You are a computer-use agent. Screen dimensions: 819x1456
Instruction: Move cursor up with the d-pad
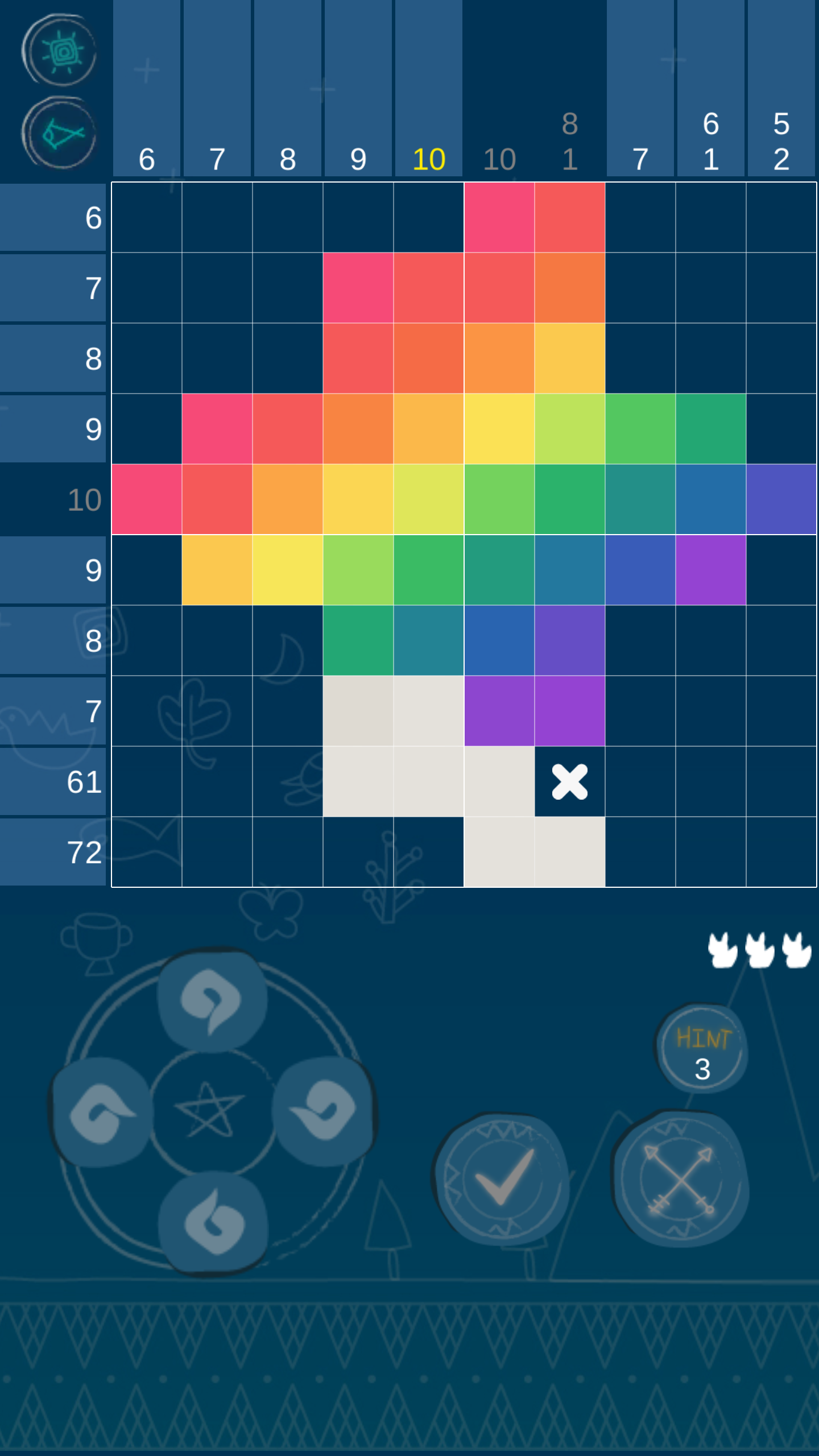[x=212, y=1002]
